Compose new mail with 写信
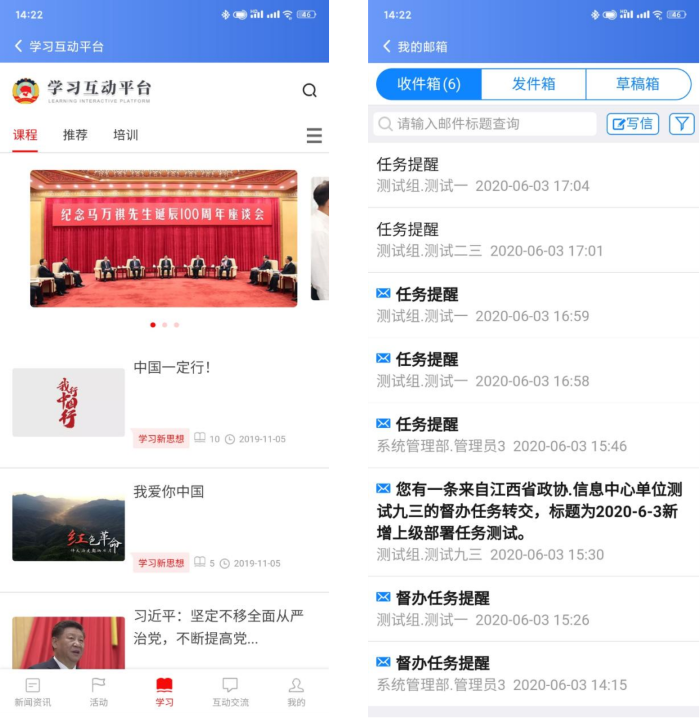Viewport: 700px width, 718px height. 632,123
